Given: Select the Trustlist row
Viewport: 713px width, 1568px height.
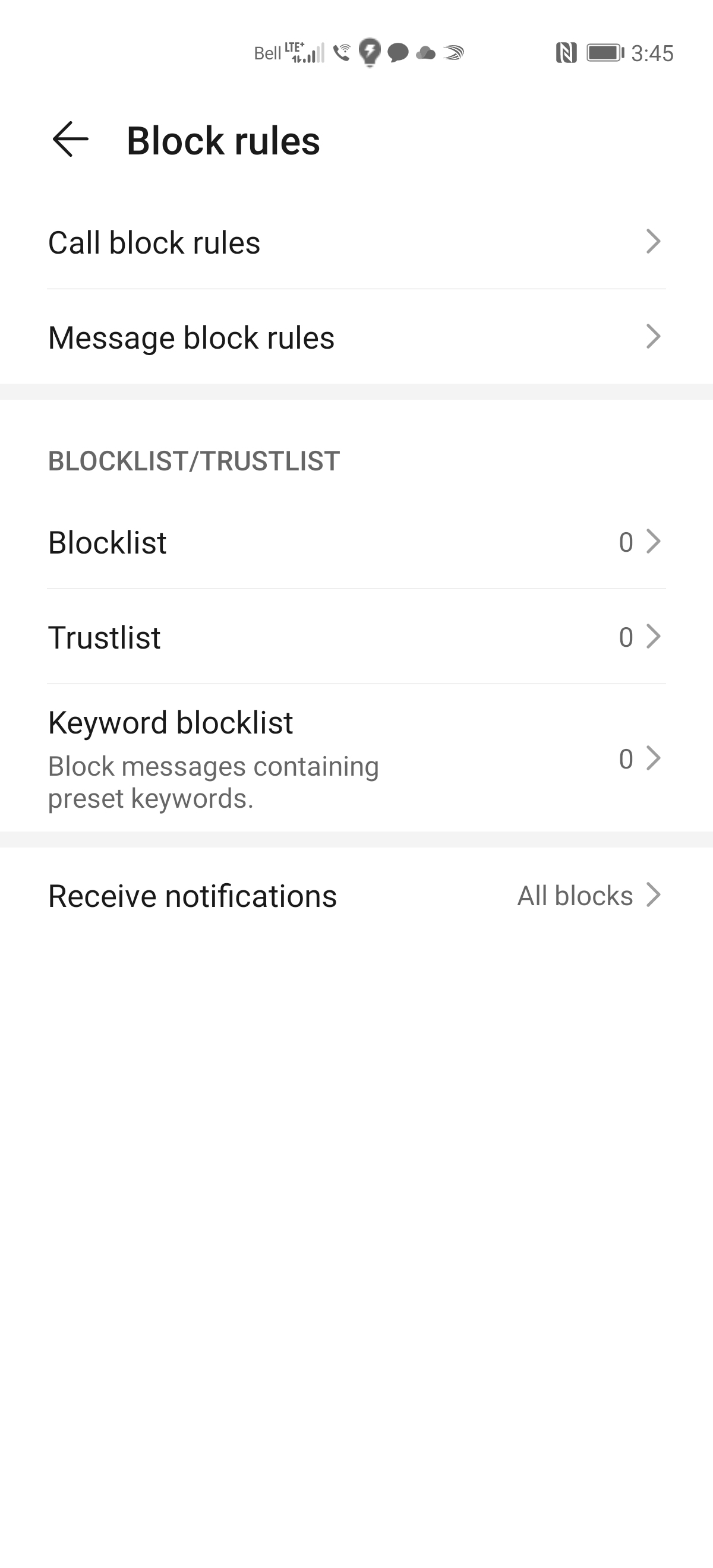Looking at the screenshot, I should point(244,637).
